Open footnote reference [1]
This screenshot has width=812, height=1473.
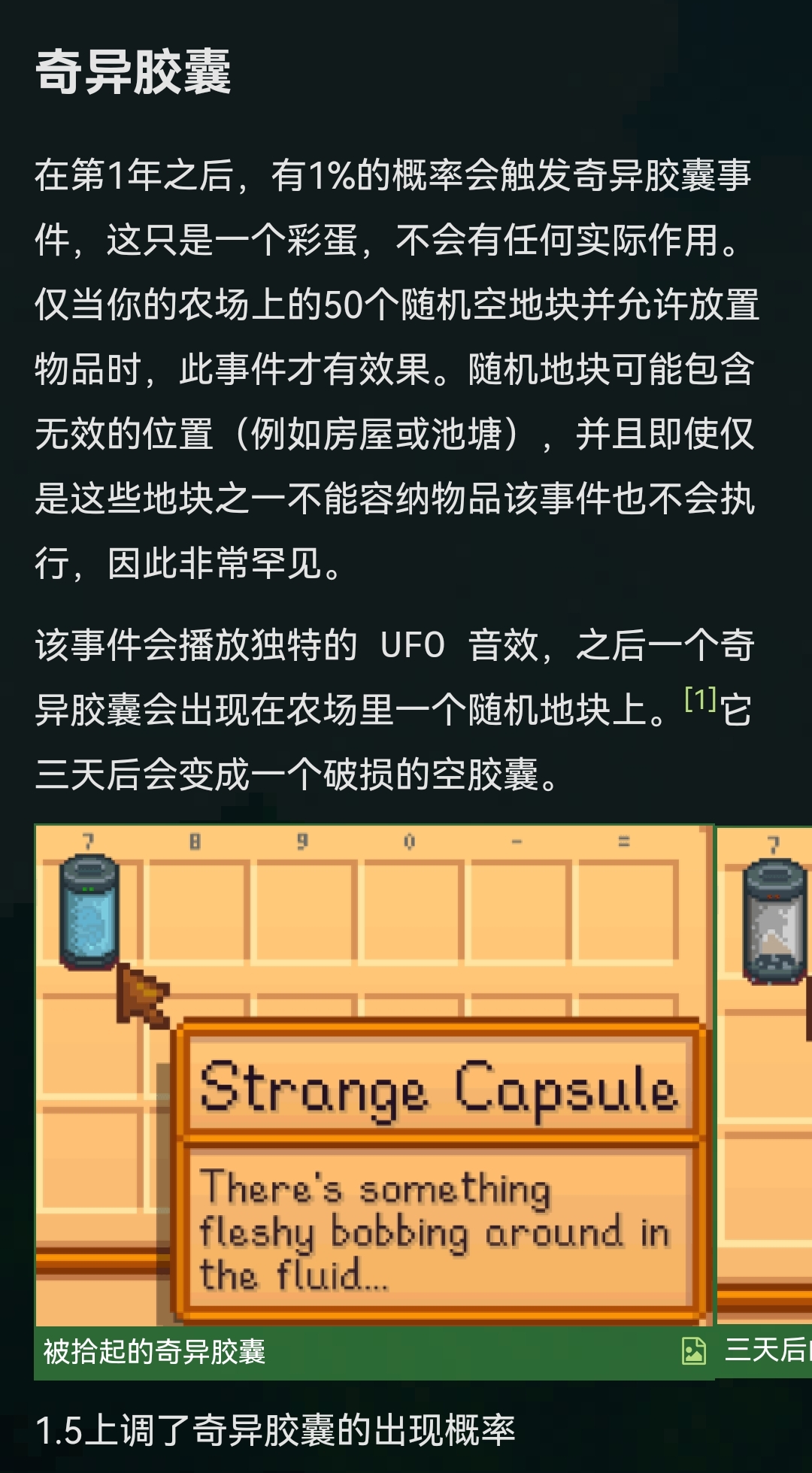tap(700, 700)
